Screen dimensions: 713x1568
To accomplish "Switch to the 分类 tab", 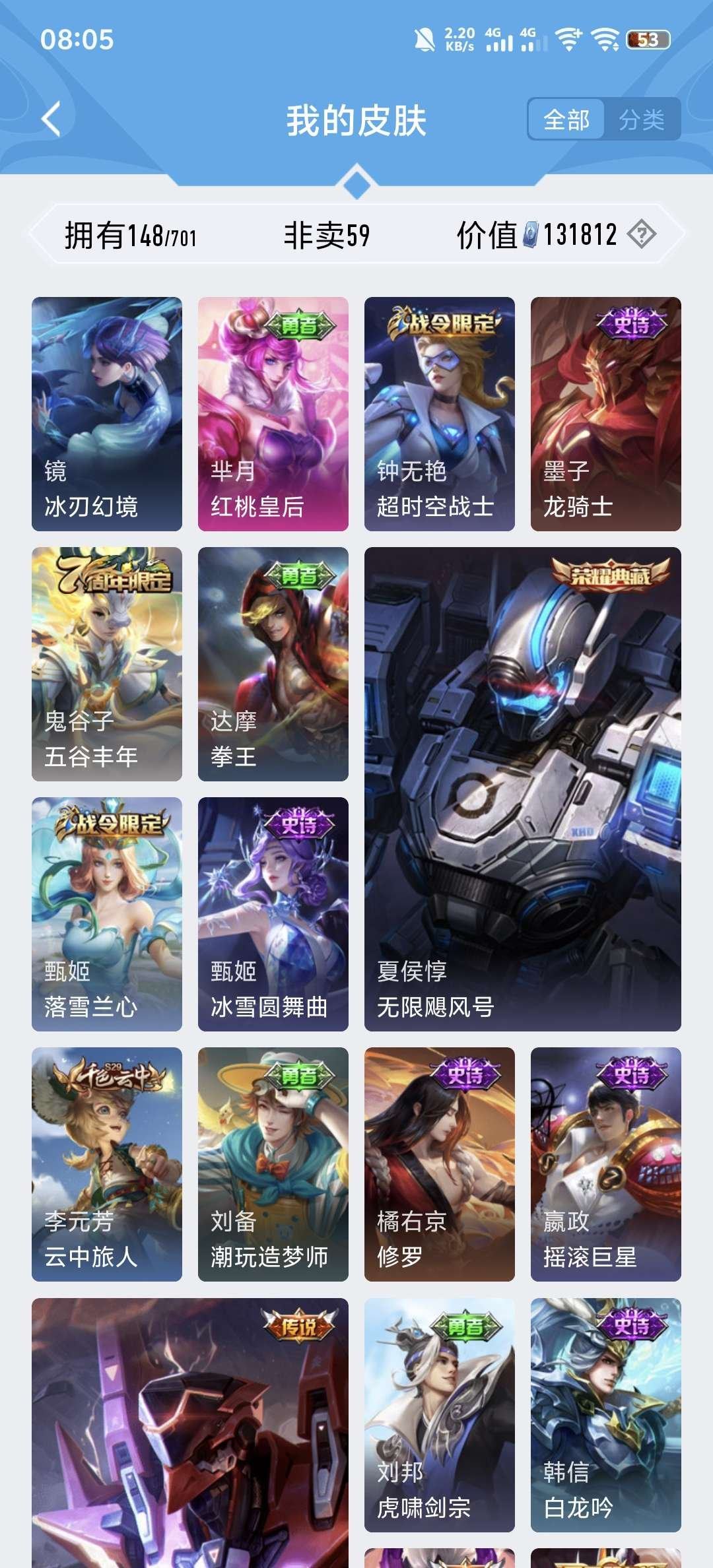I will (x=641, y=121).
